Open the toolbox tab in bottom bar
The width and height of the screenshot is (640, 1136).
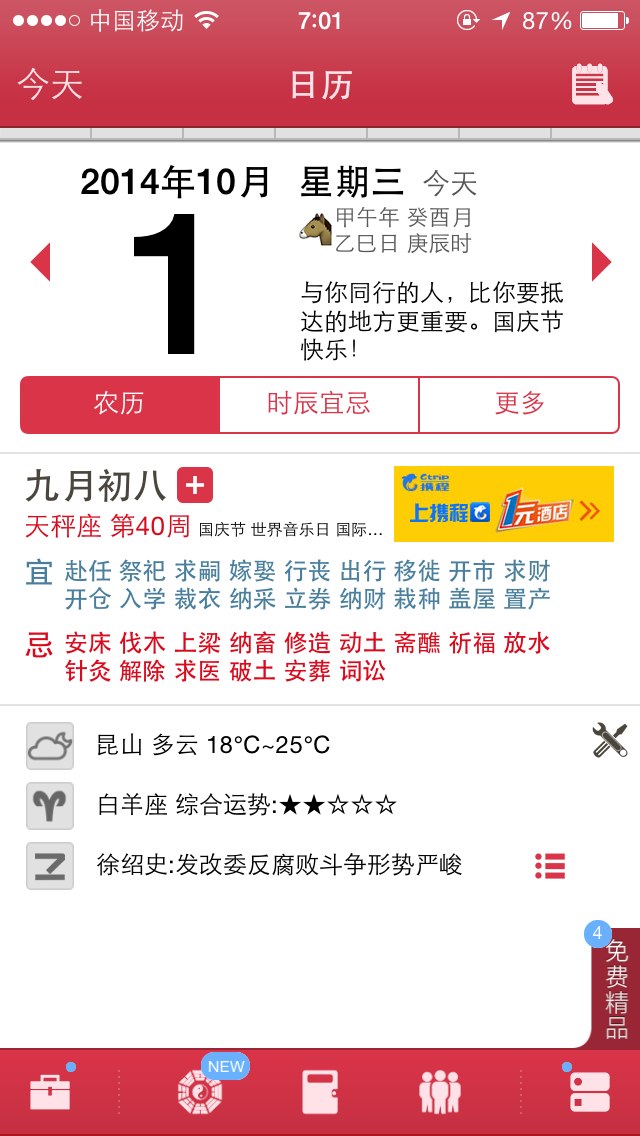(50, 1092)
